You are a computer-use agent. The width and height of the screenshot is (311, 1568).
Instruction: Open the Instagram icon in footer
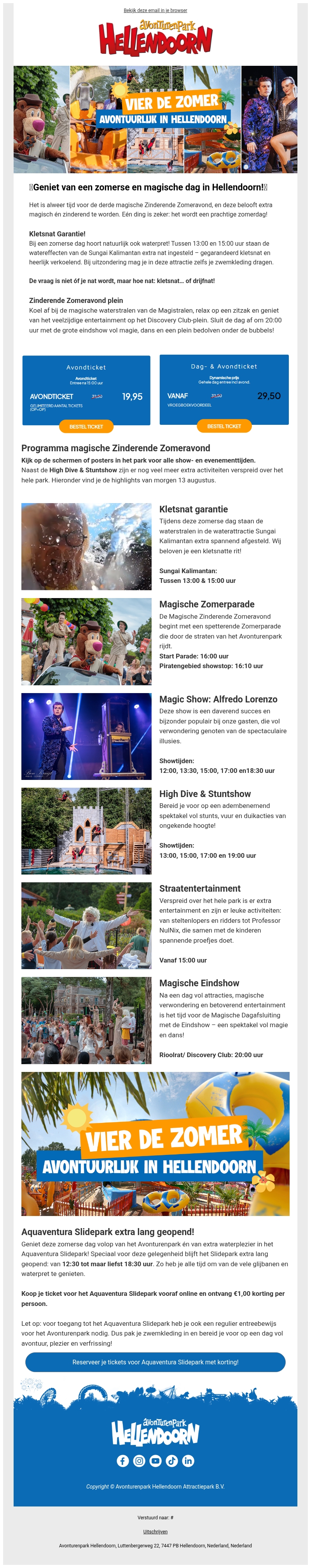tap(139, 1461)
